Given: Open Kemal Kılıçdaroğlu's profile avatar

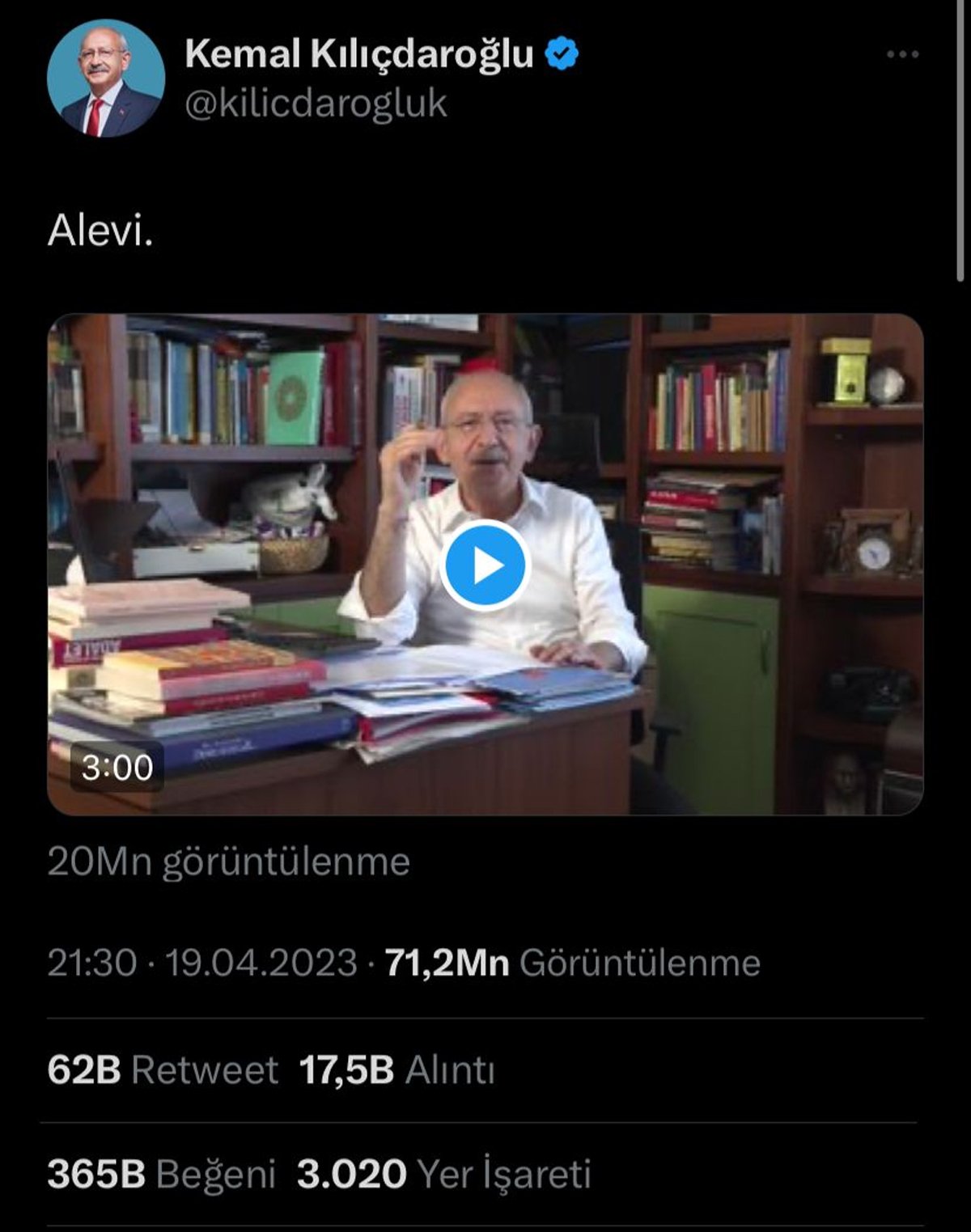Looking at the screenshot, I should (106, 78).
